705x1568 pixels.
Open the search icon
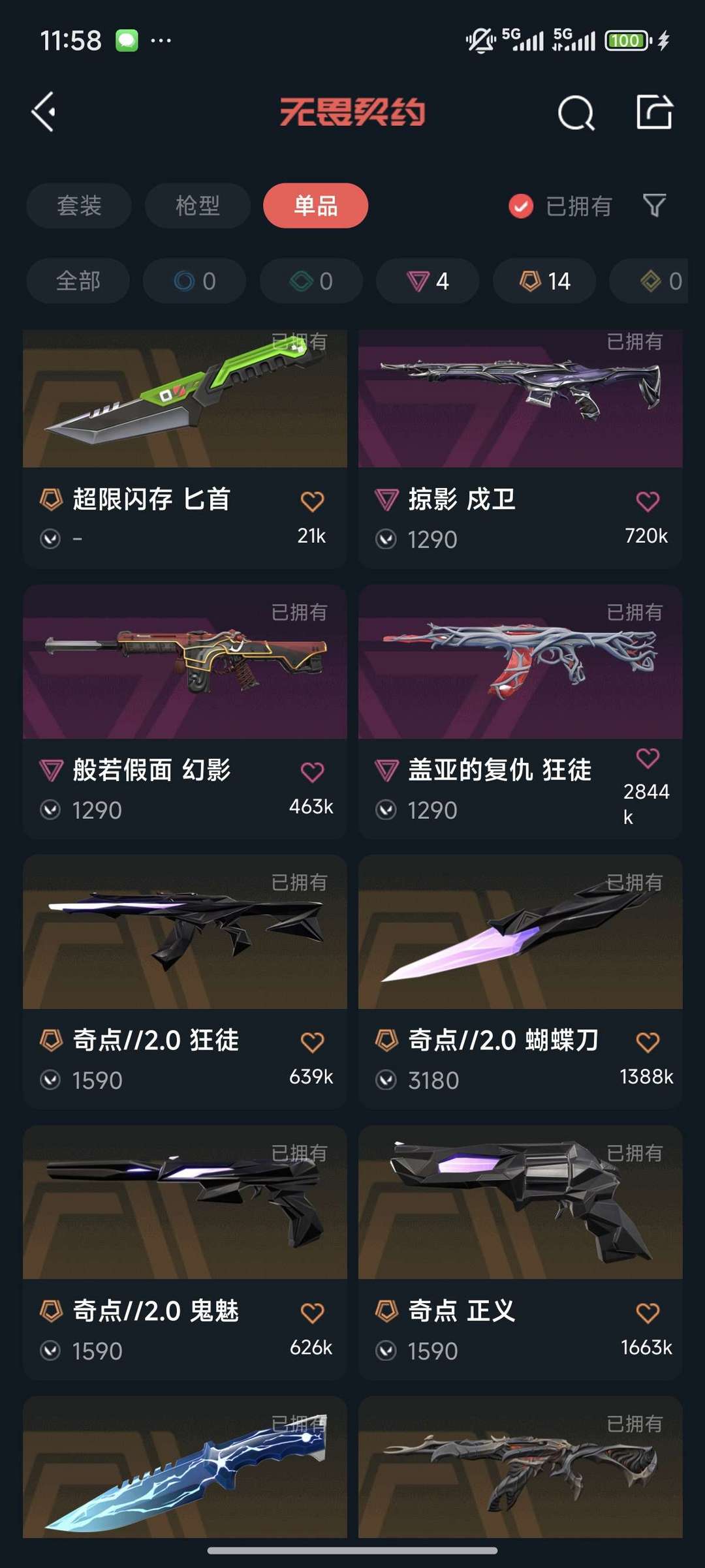tap(576, 114)
